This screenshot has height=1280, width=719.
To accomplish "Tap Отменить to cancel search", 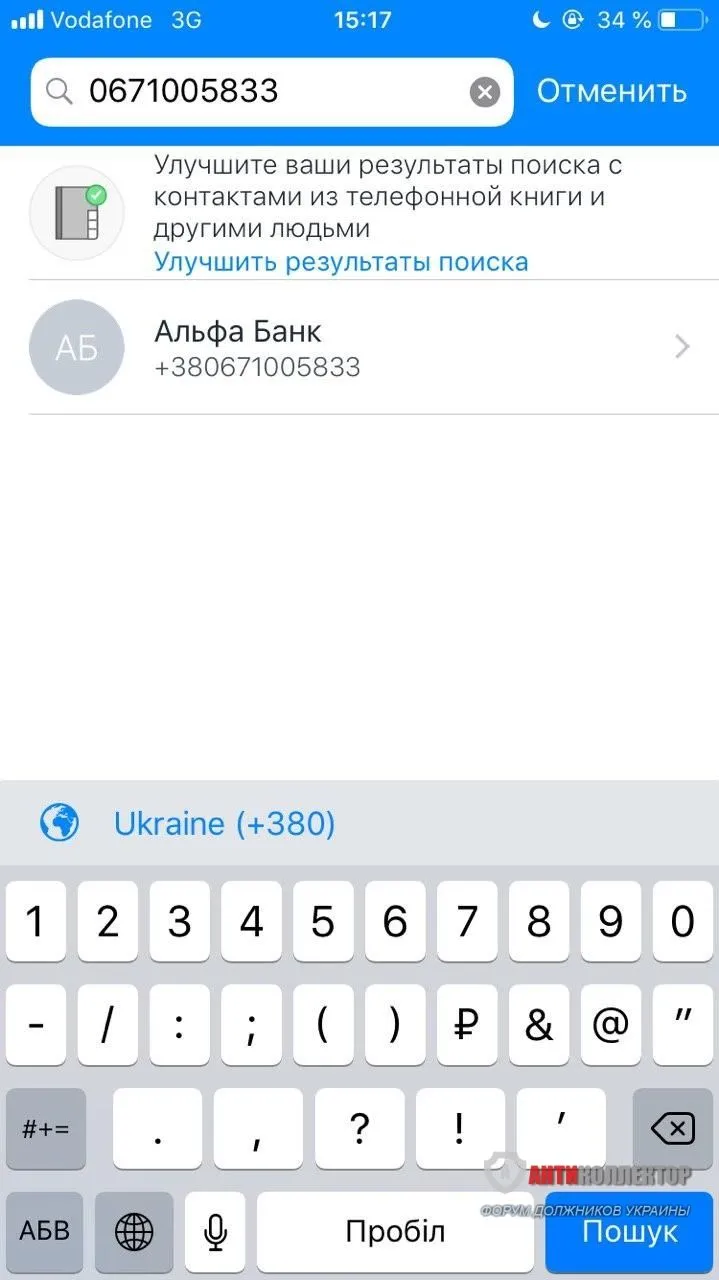I will [611, 91].
